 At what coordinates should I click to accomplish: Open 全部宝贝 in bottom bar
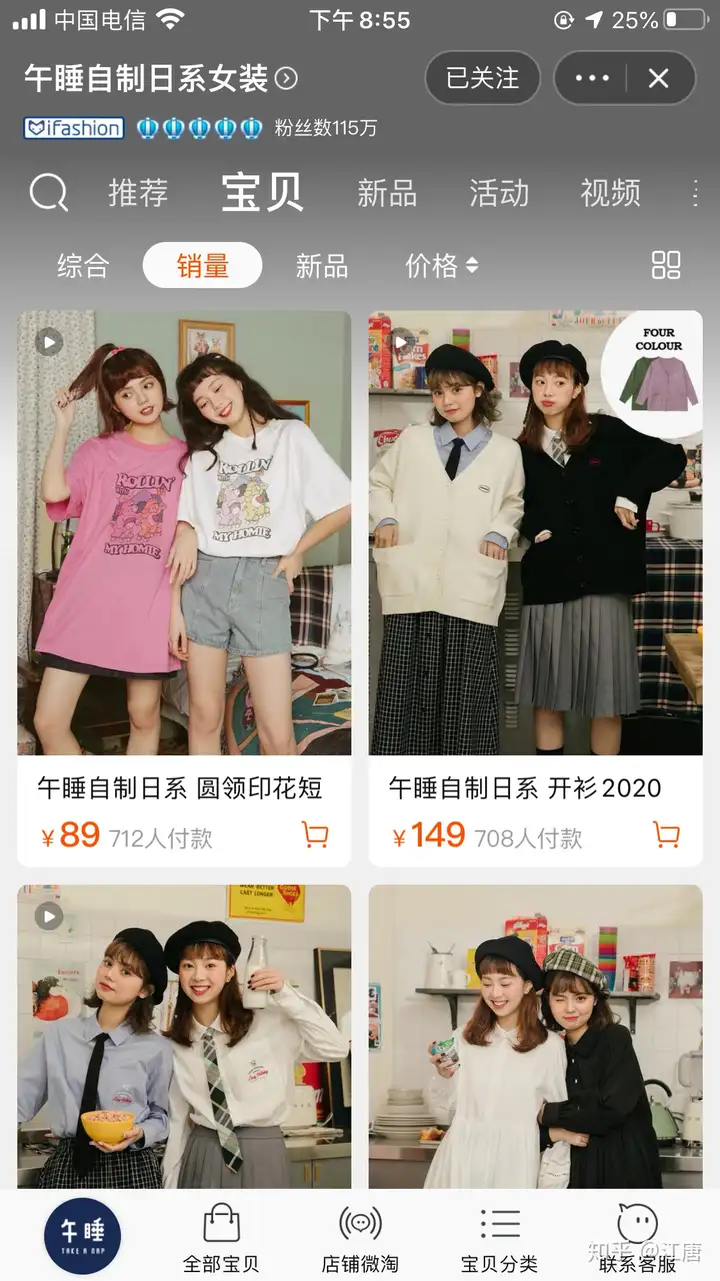[x=221, y=1237]
